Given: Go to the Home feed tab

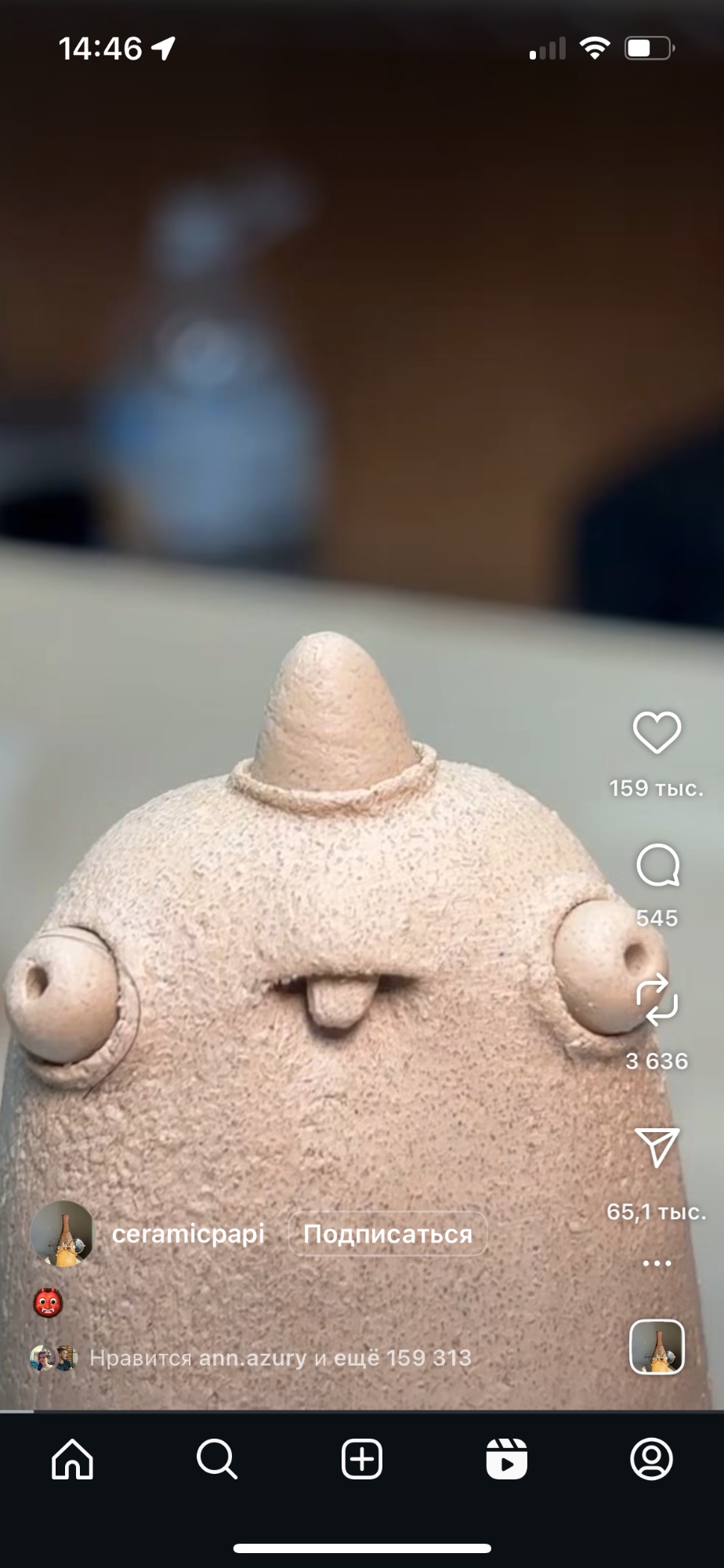Looking at the screenshot, I should pos(72,1460).
